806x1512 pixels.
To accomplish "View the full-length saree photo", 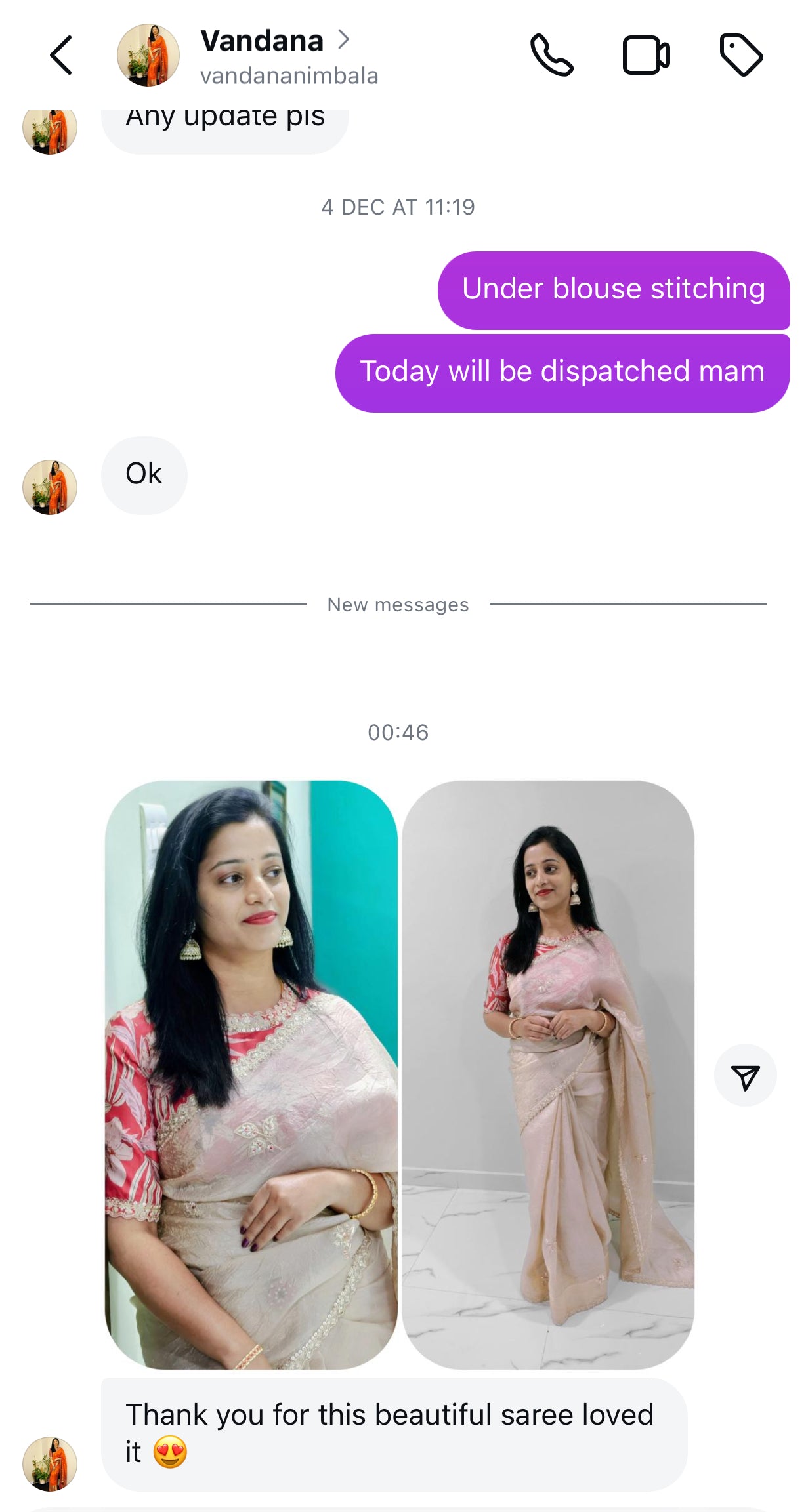I will tap(548, 1074).
